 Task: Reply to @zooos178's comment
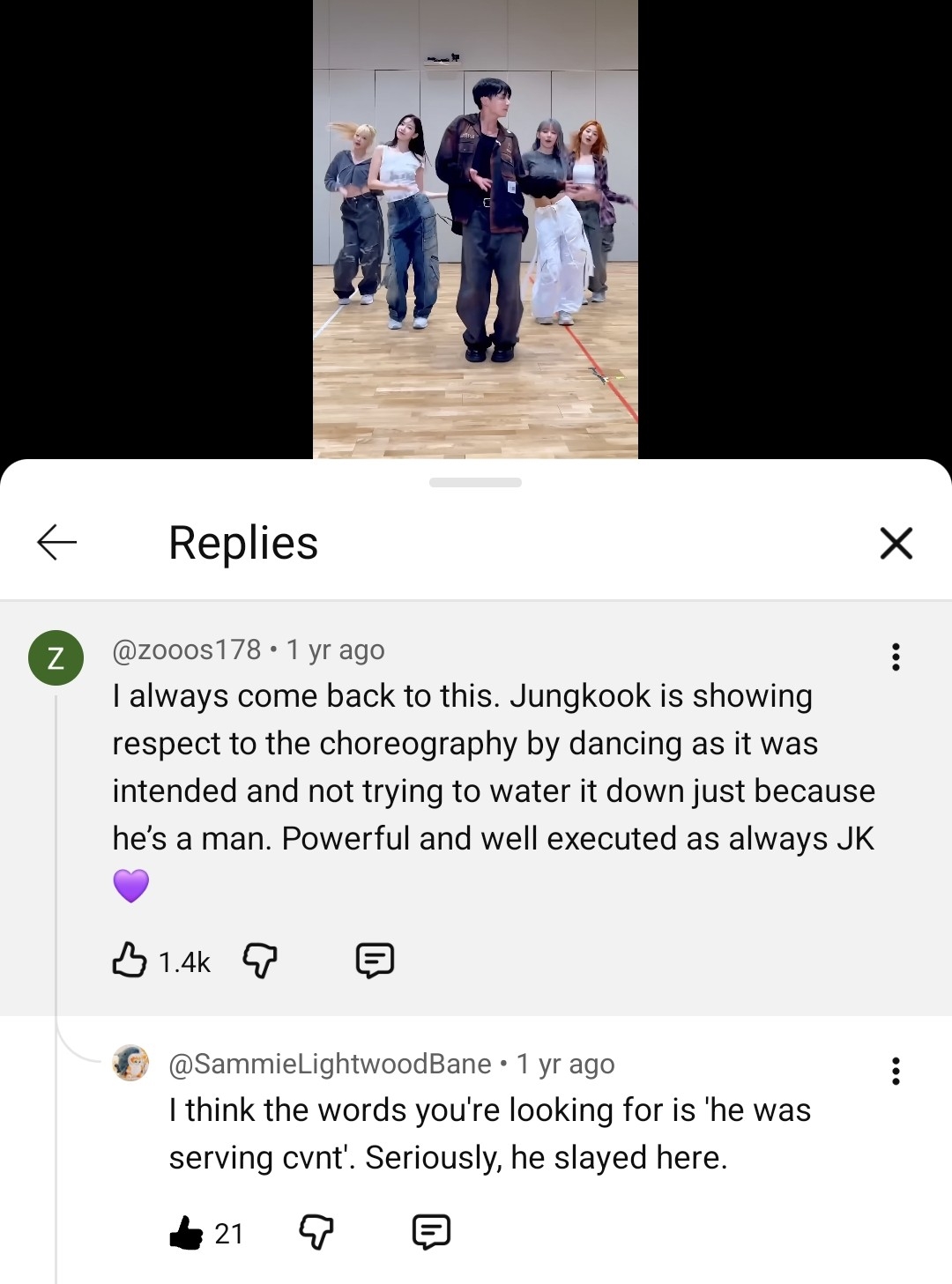375,961
